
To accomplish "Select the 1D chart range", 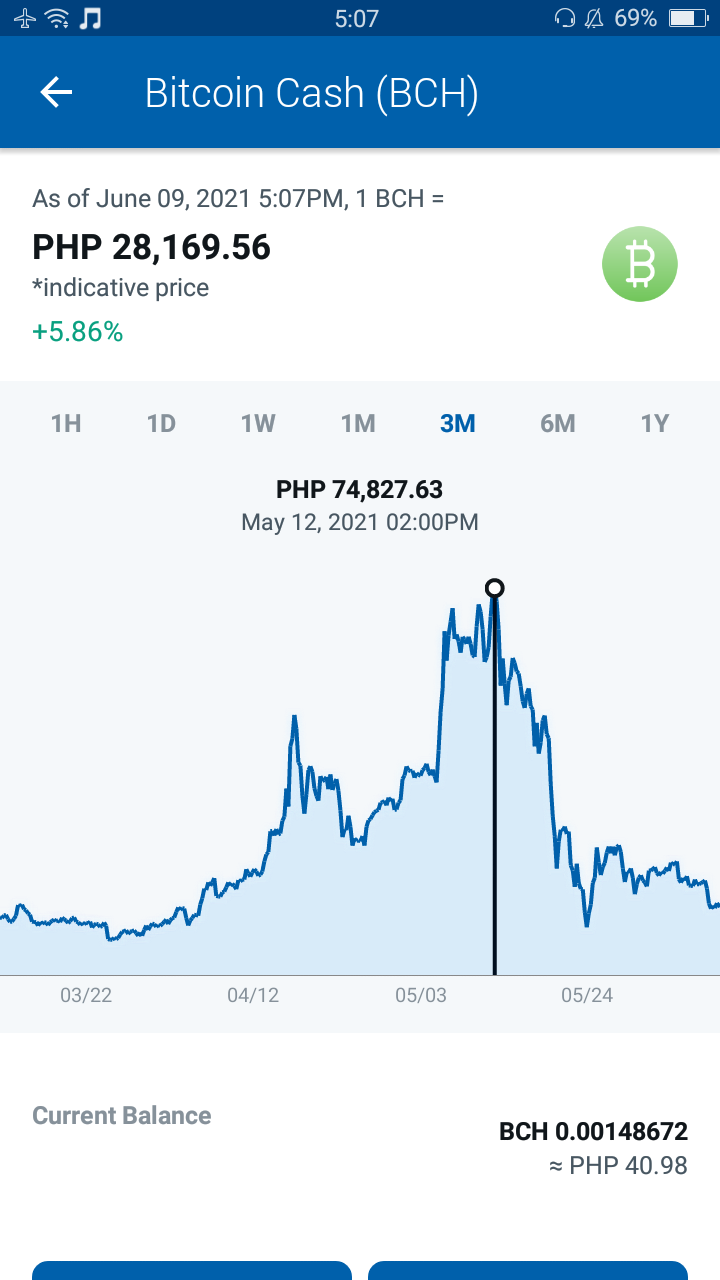I will click(161, 423).
